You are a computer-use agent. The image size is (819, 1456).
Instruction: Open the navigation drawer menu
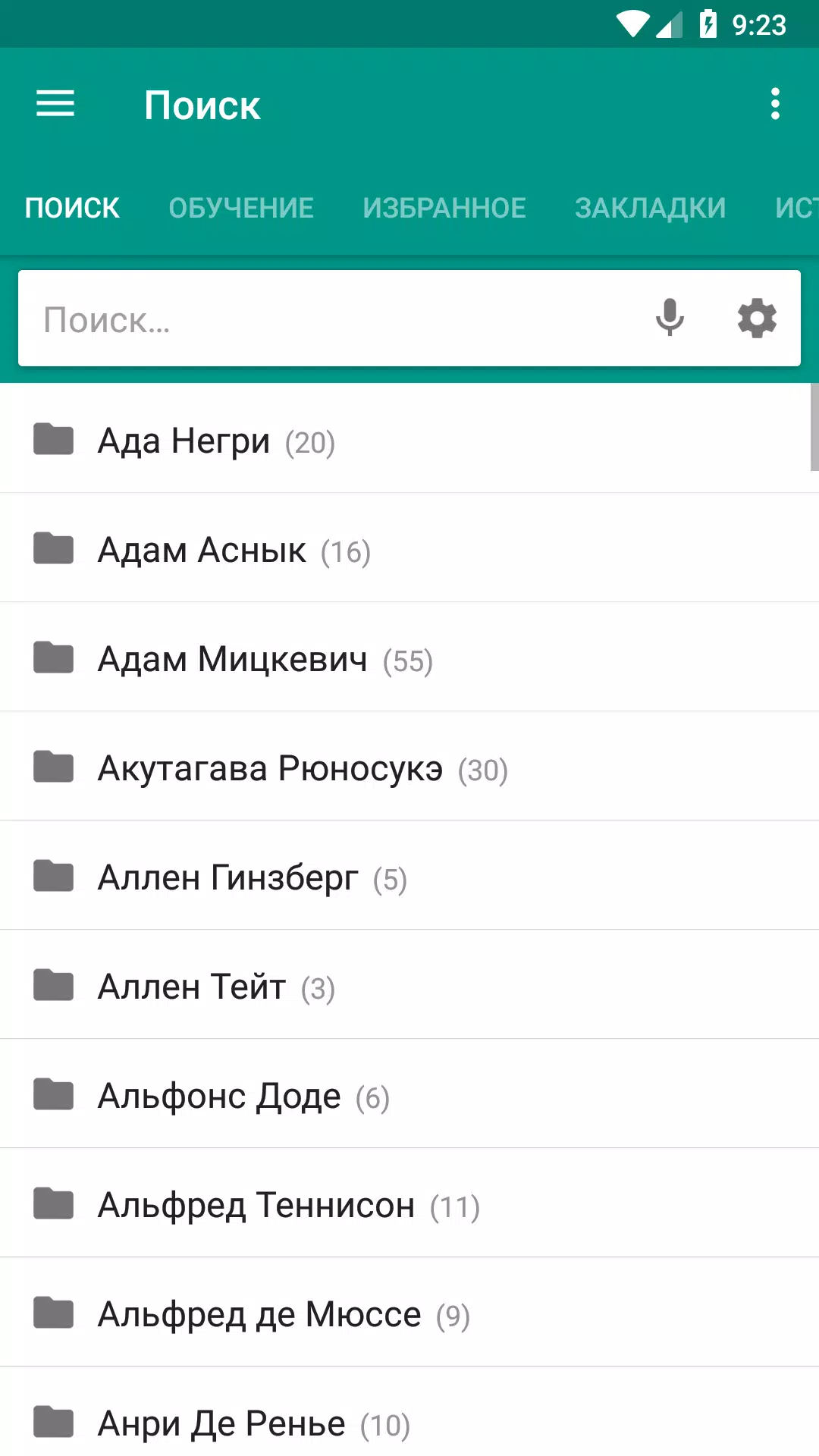pyautogui.click(x=55, y=104)
